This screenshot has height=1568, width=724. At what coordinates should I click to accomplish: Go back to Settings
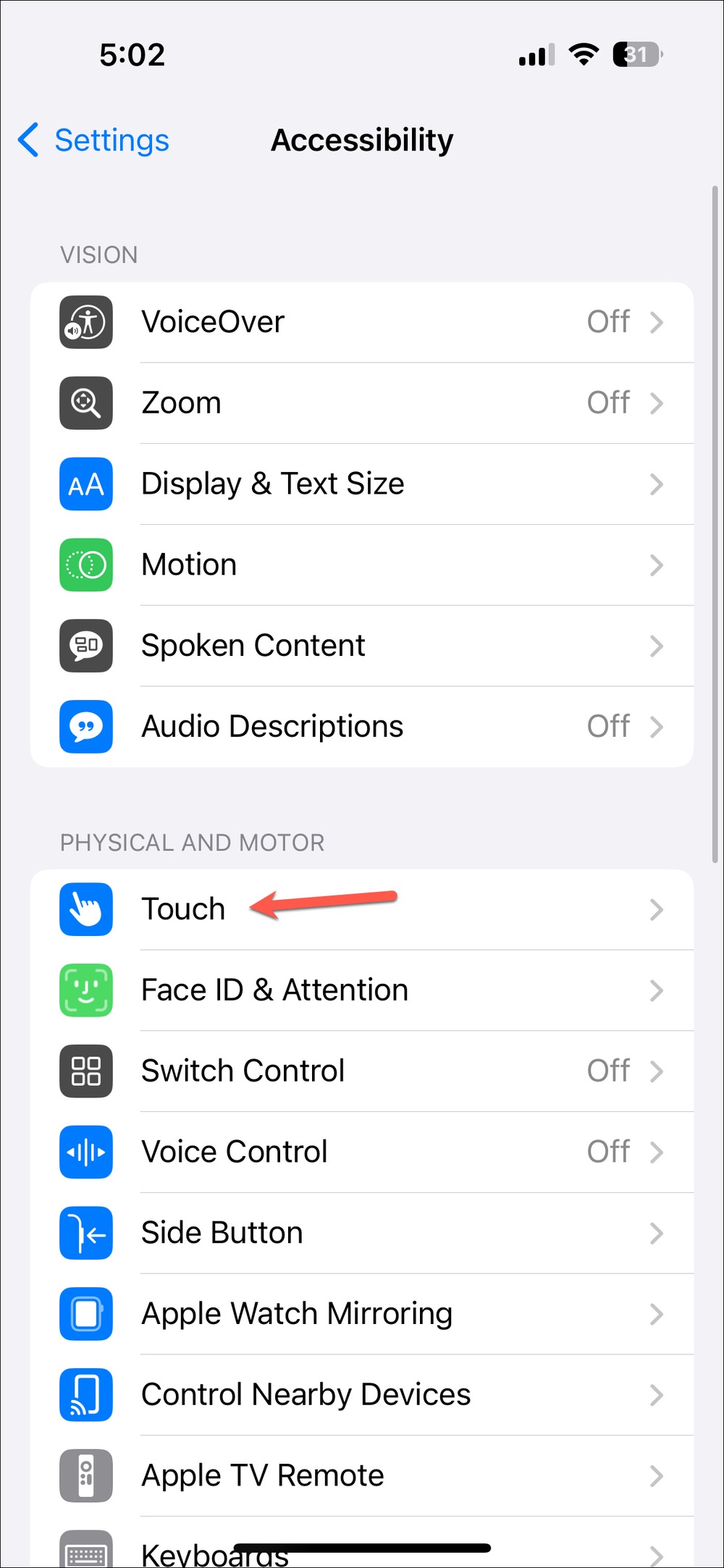pos(93,140)
